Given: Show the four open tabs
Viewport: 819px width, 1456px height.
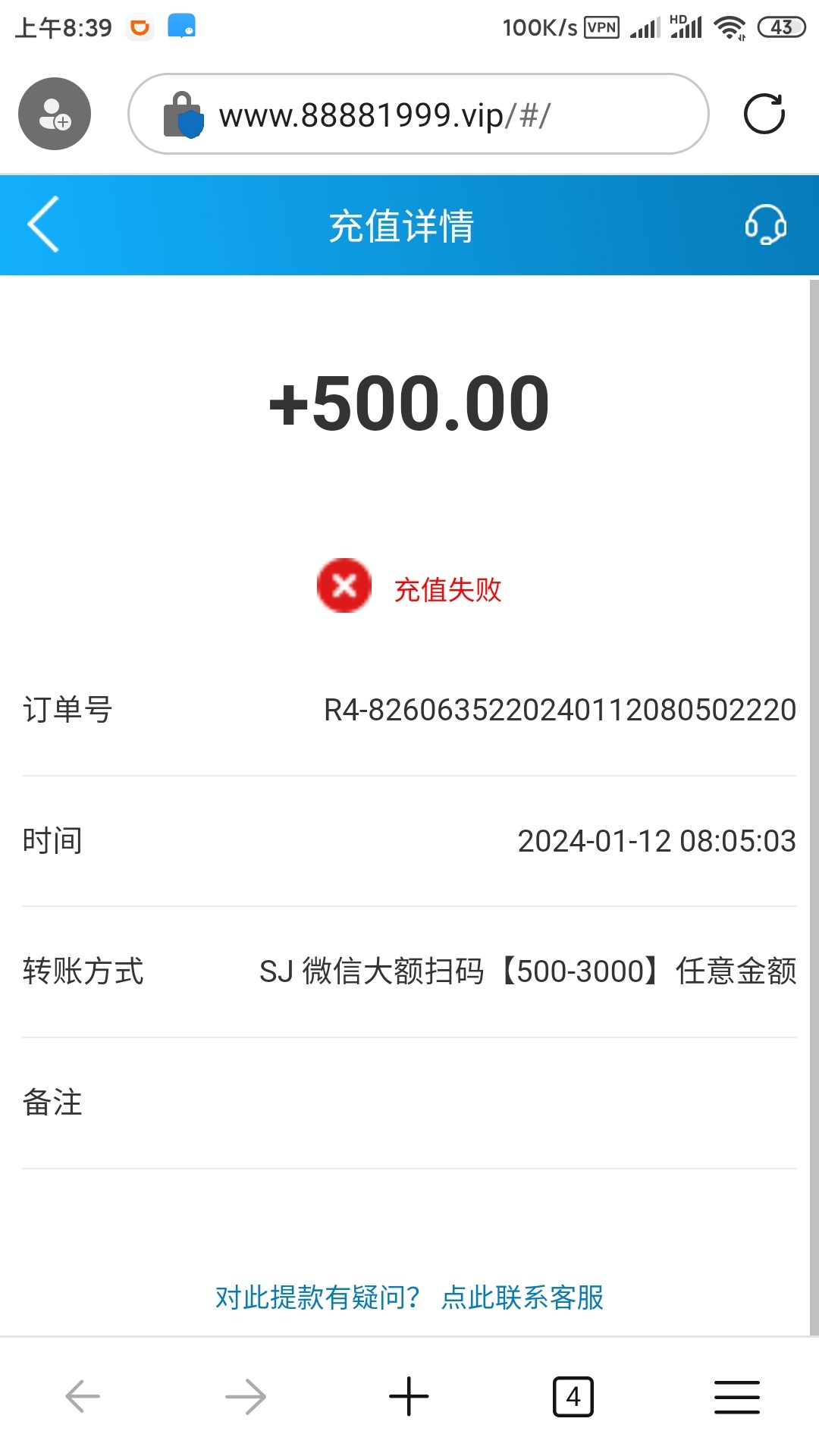Looking at the screenshot, I should 573,1397.
